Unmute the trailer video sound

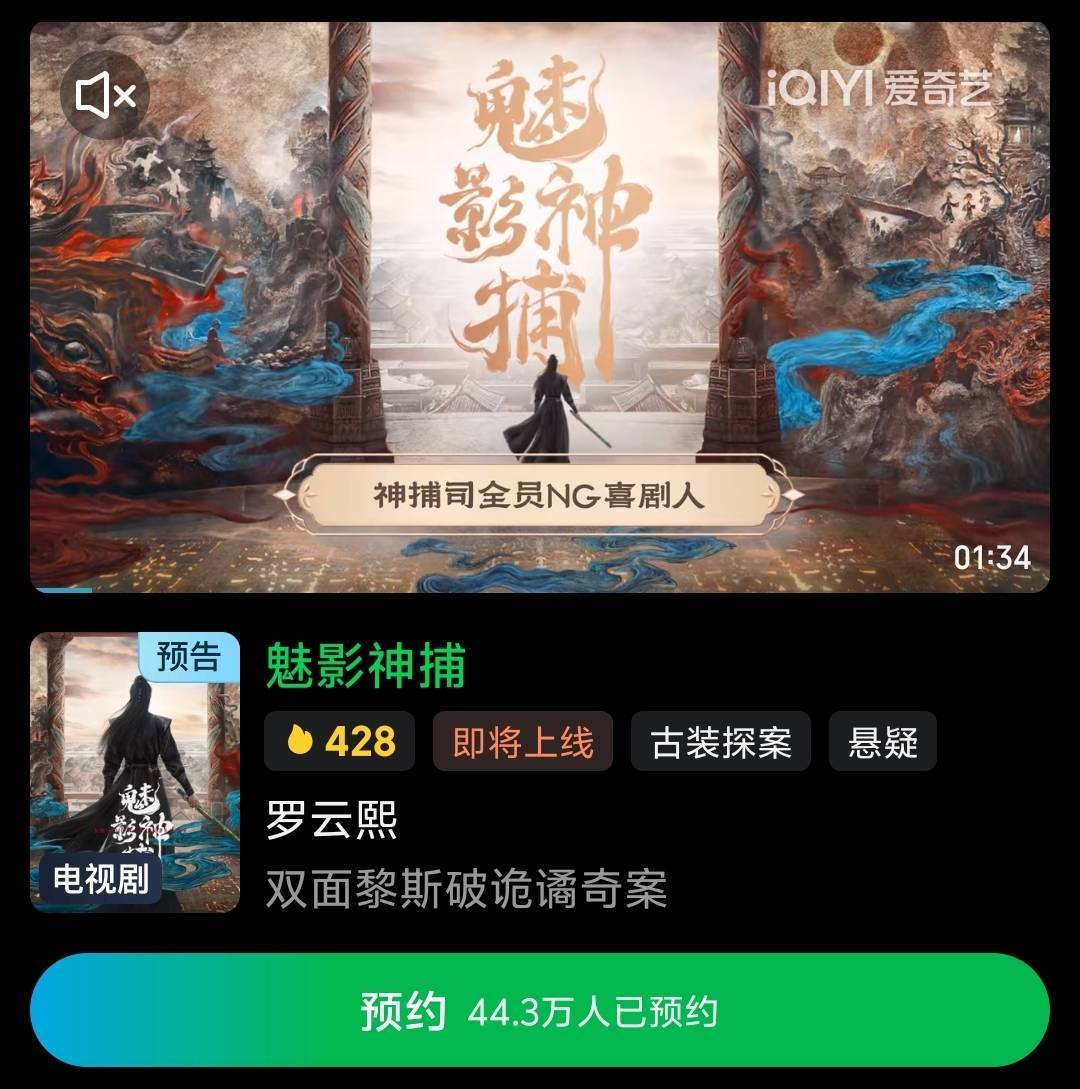pyautogui.click(x=105, y=96)
